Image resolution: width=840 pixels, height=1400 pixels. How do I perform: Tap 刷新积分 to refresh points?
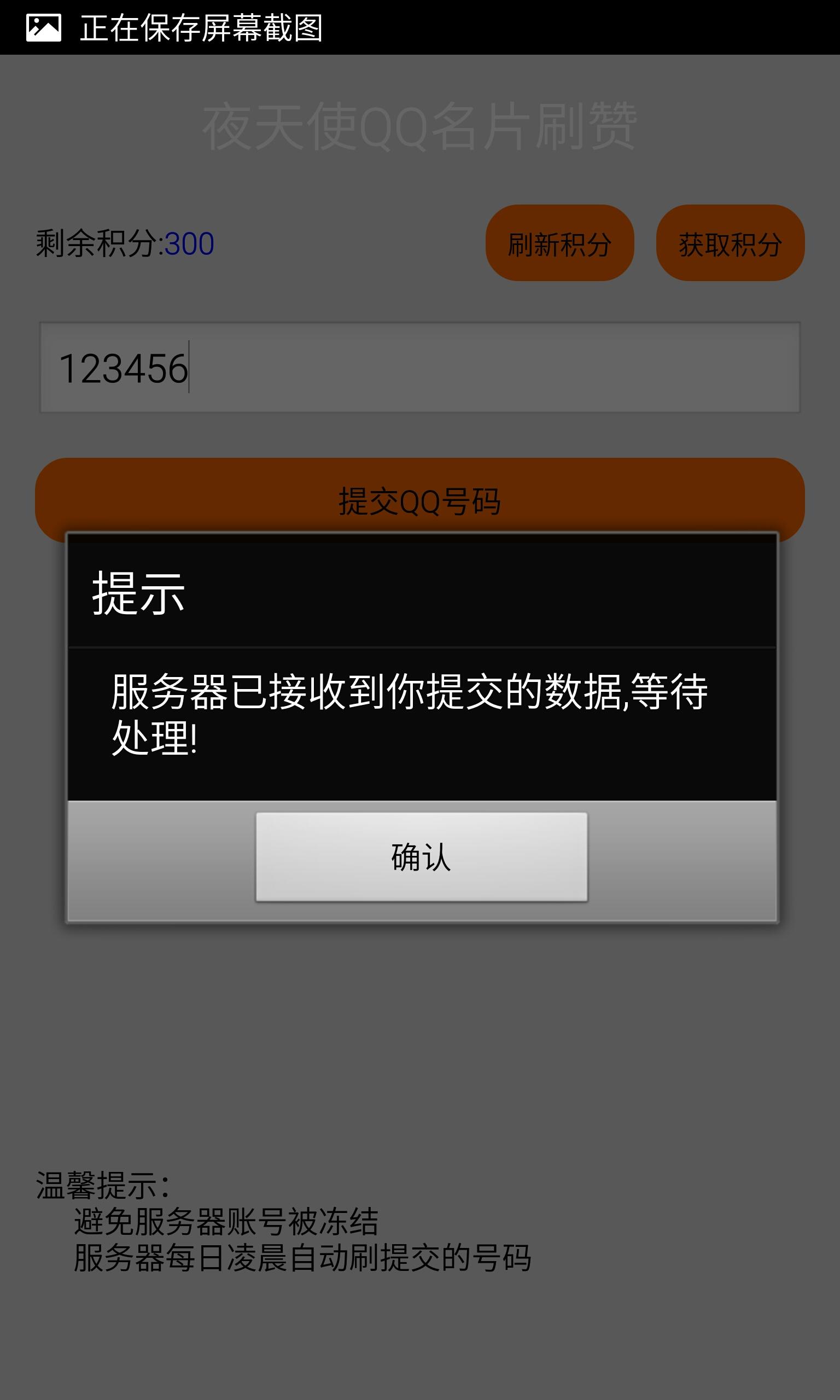click(x=559, y=243)
